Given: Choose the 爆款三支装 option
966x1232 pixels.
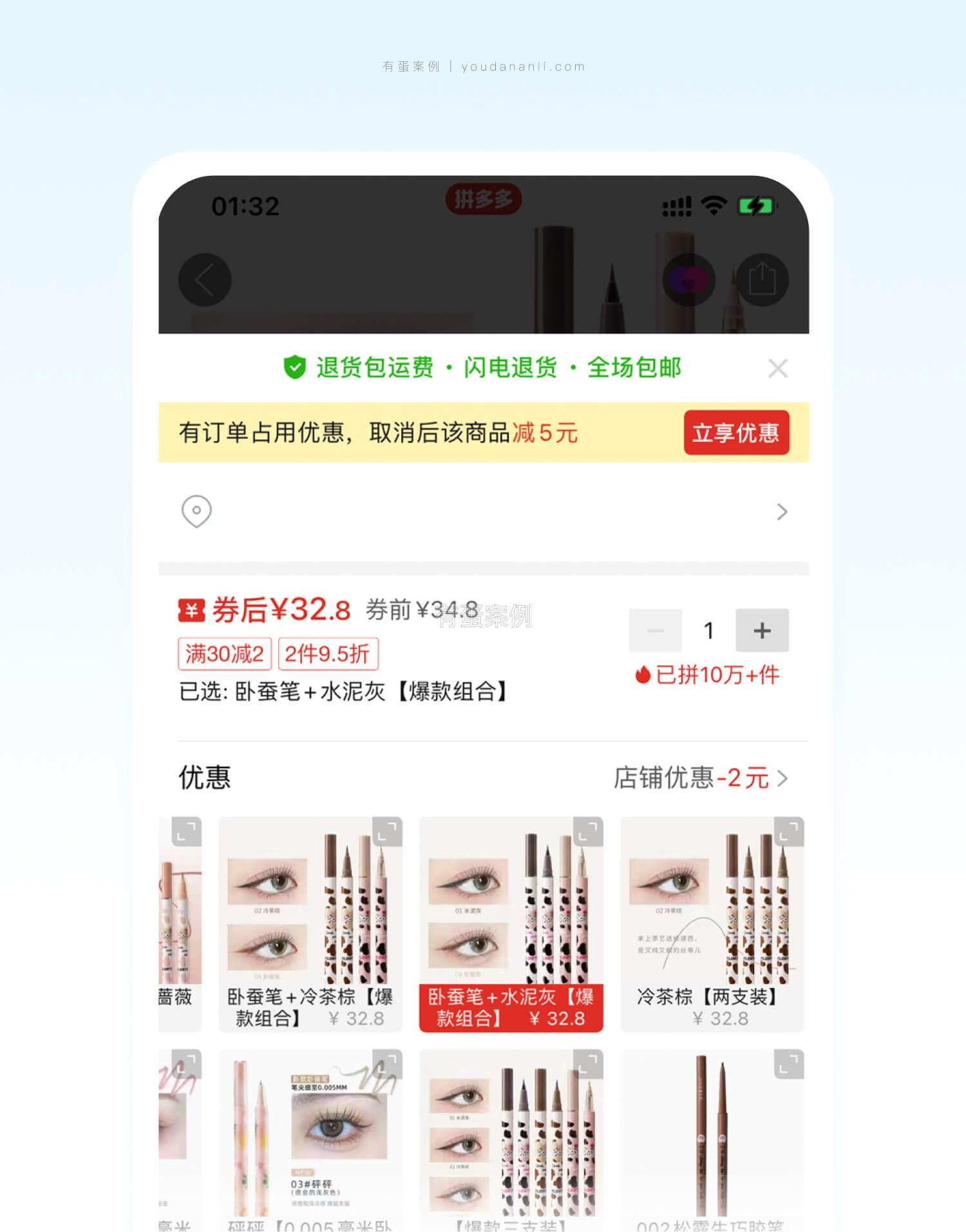Looking at the screenshot, I should click(x=511, y=1140).
